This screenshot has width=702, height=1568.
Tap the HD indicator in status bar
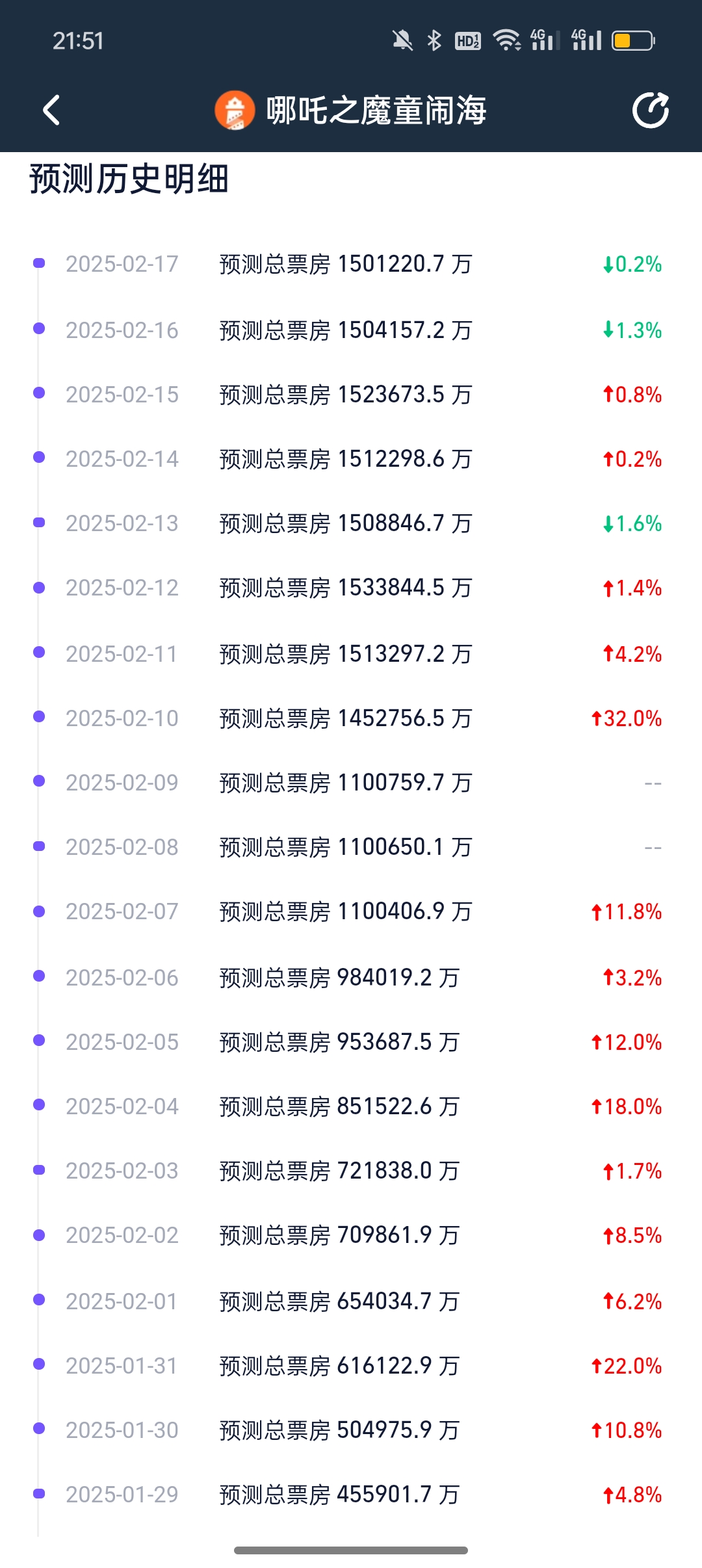[467, 40]
